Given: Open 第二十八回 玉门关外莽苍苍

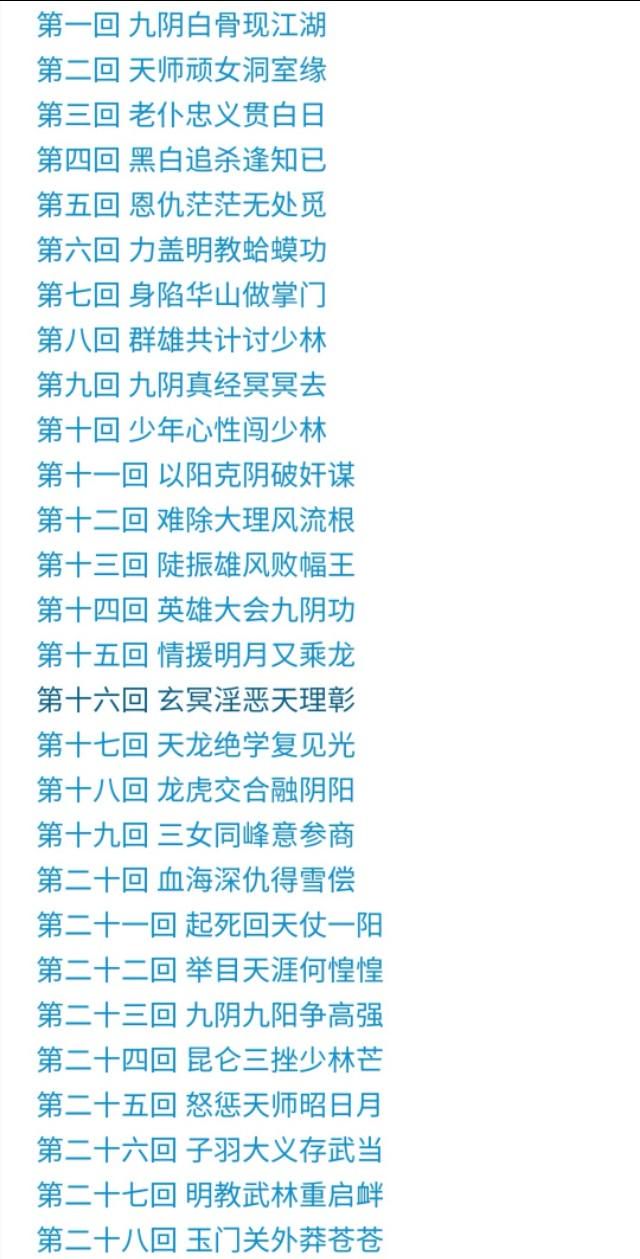Looking at the screenshot, I should point(210,1240).
